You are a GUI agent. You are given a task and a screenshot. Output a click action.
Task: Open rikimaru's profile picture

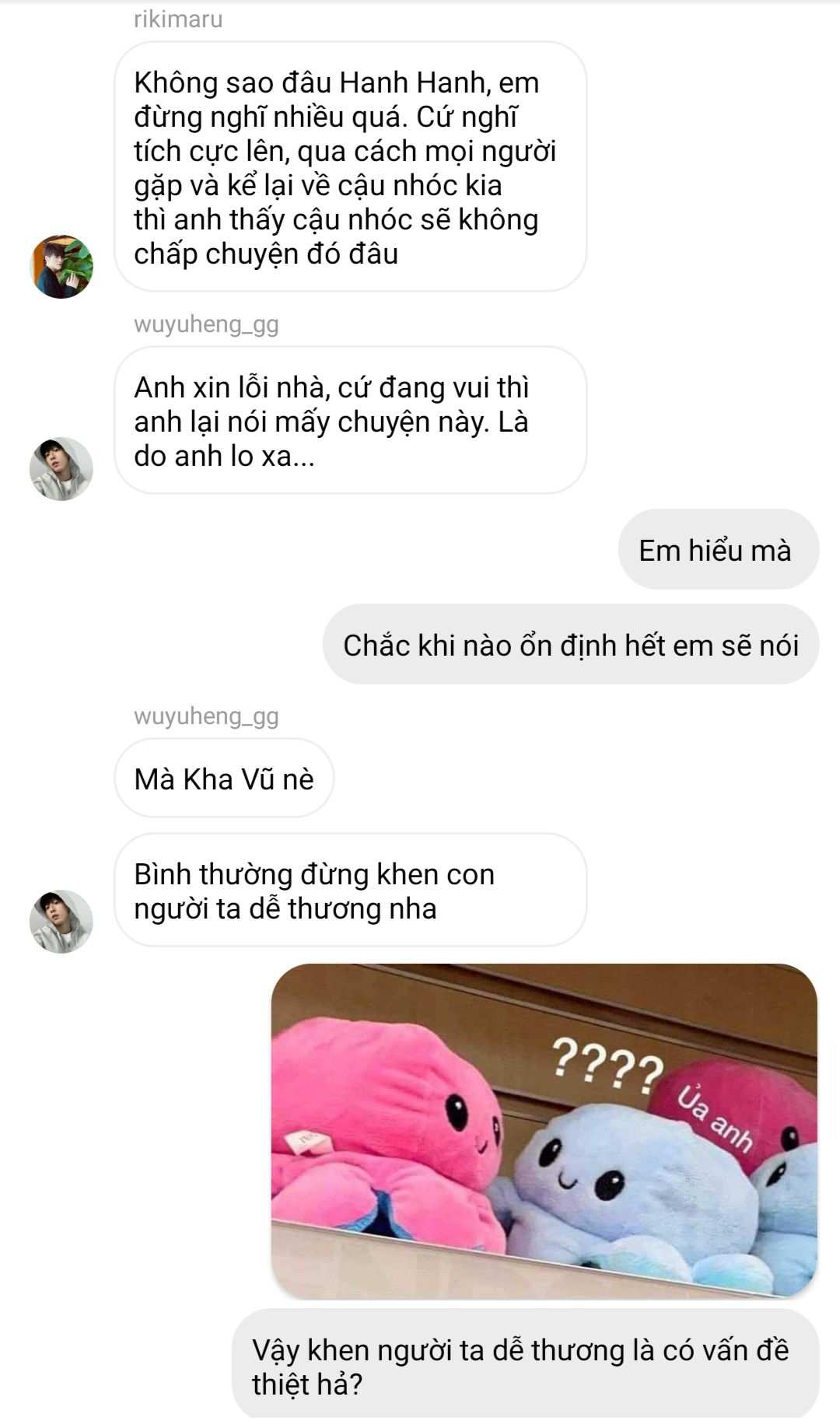61,267
